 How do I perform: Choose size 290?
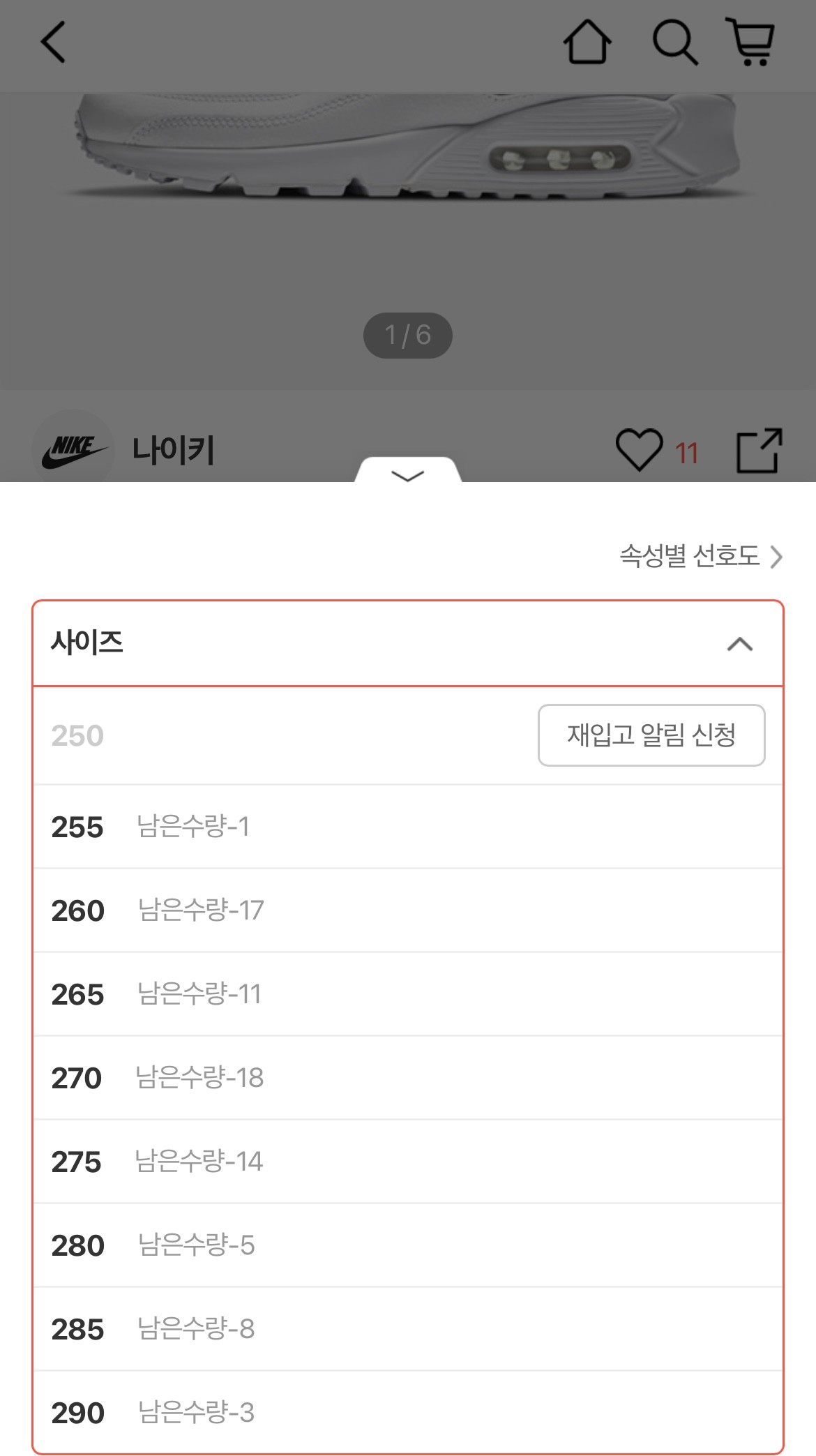pos(408,1413)
